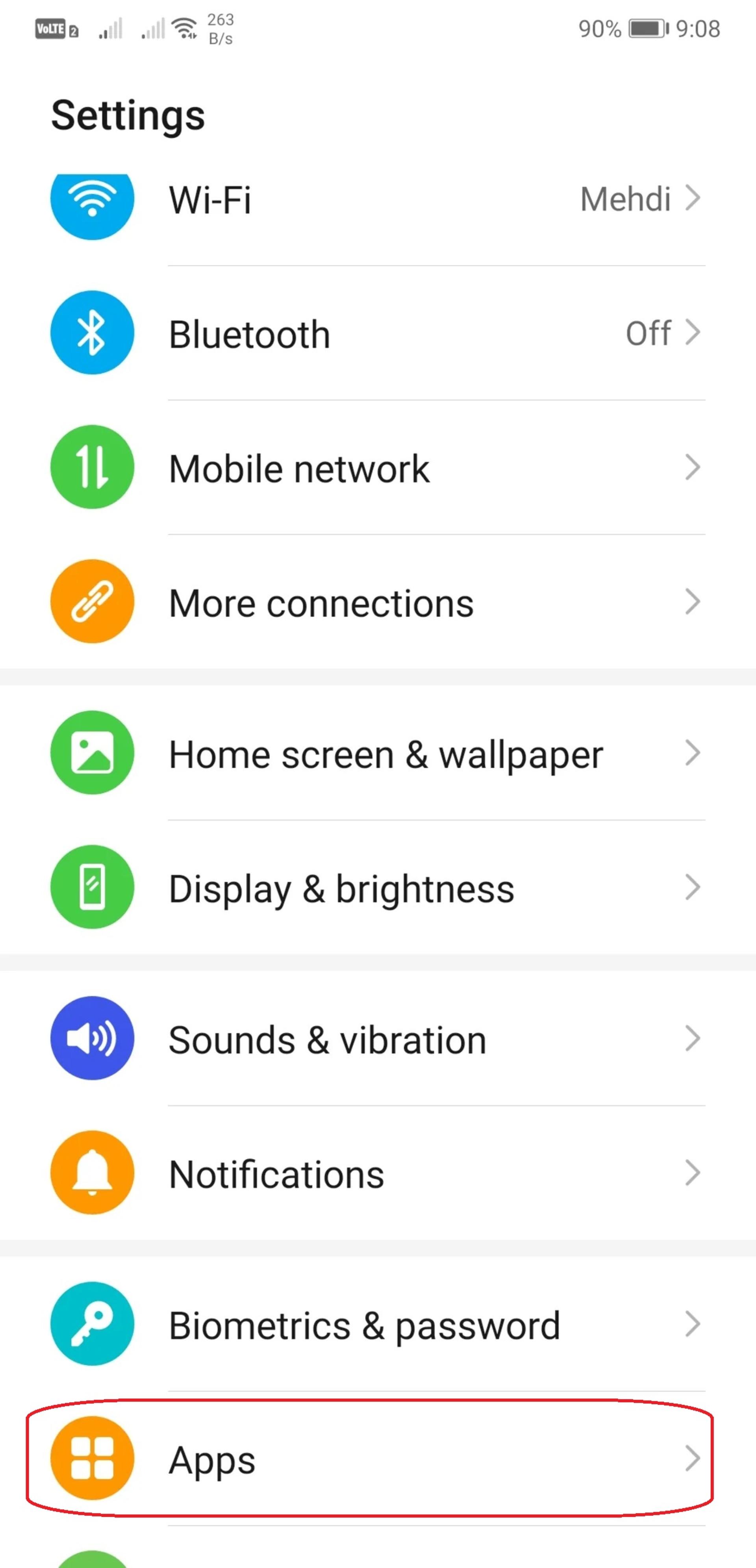Open Display & brightness
This screenshot has width=756, height=1568.
pos(378,888)
